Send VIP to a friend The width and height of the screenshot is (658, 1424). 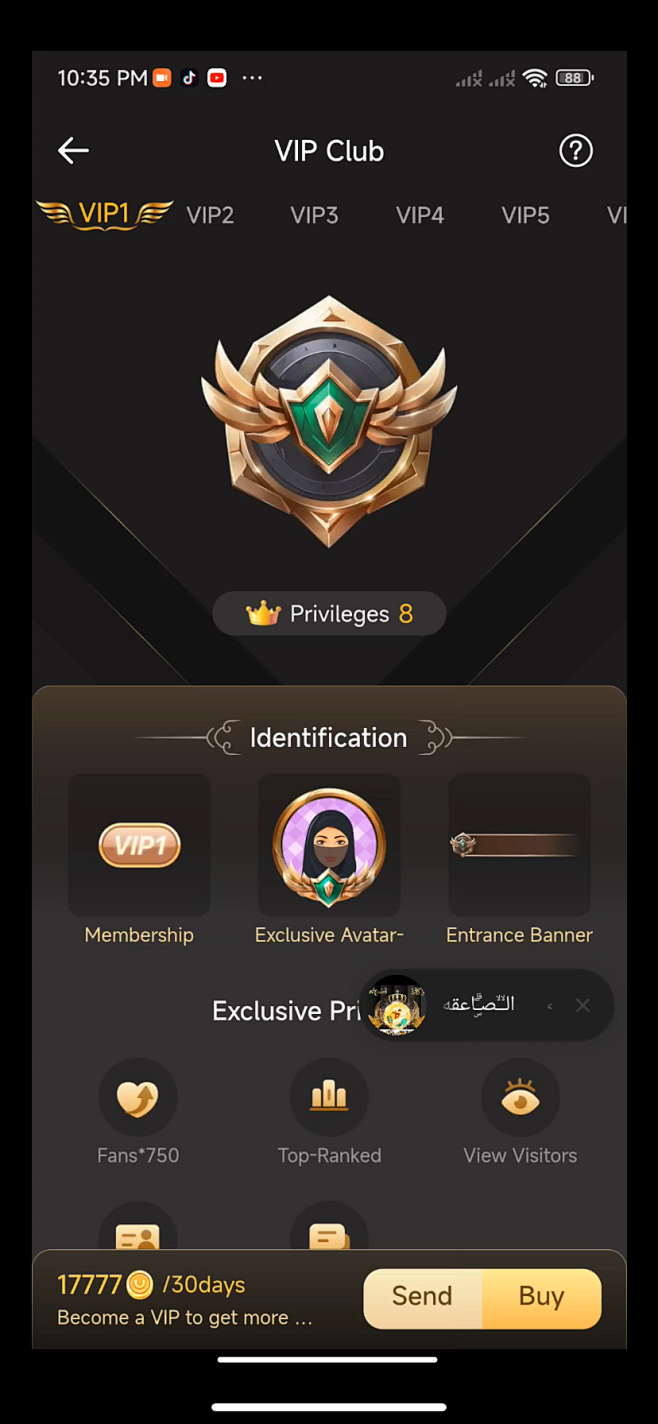click(x=423, y=1297)
